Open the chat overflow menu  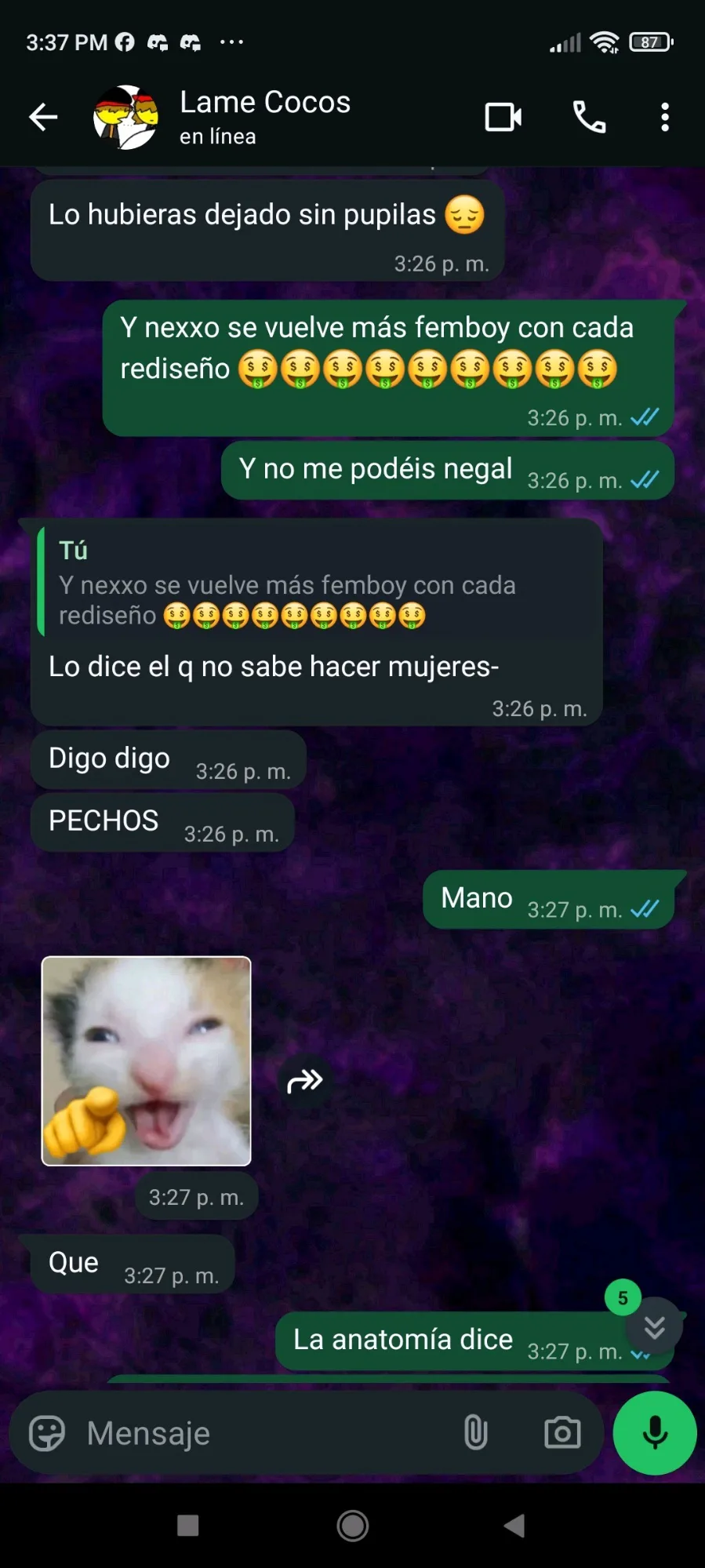[x=664, y=118]
